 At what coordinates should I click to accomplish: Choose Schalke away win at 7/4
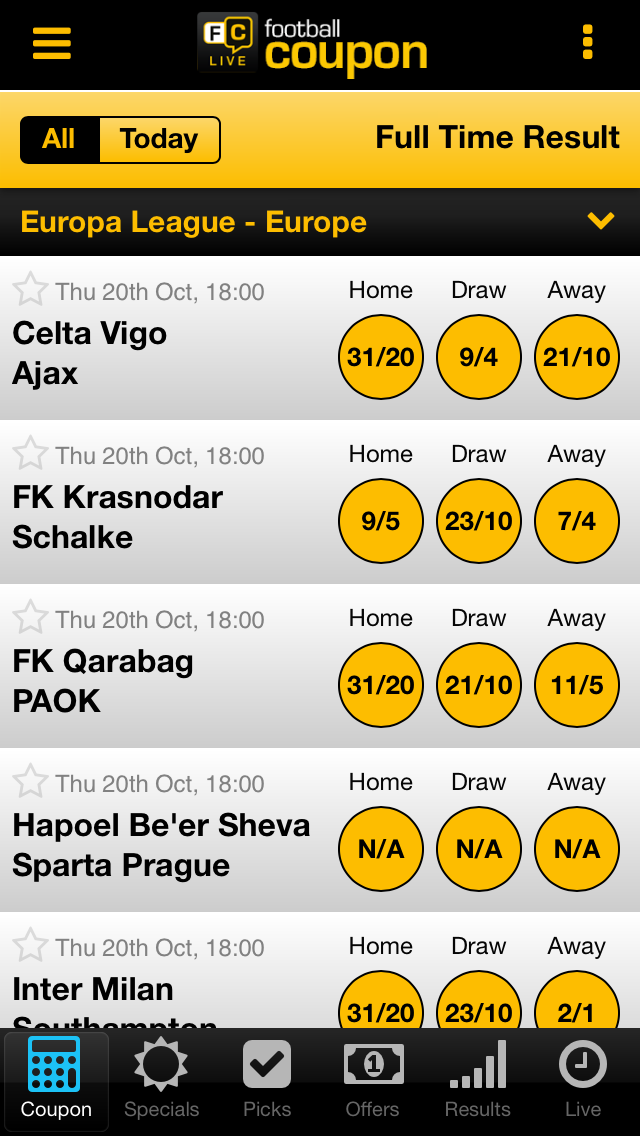(x=576, y=520)
